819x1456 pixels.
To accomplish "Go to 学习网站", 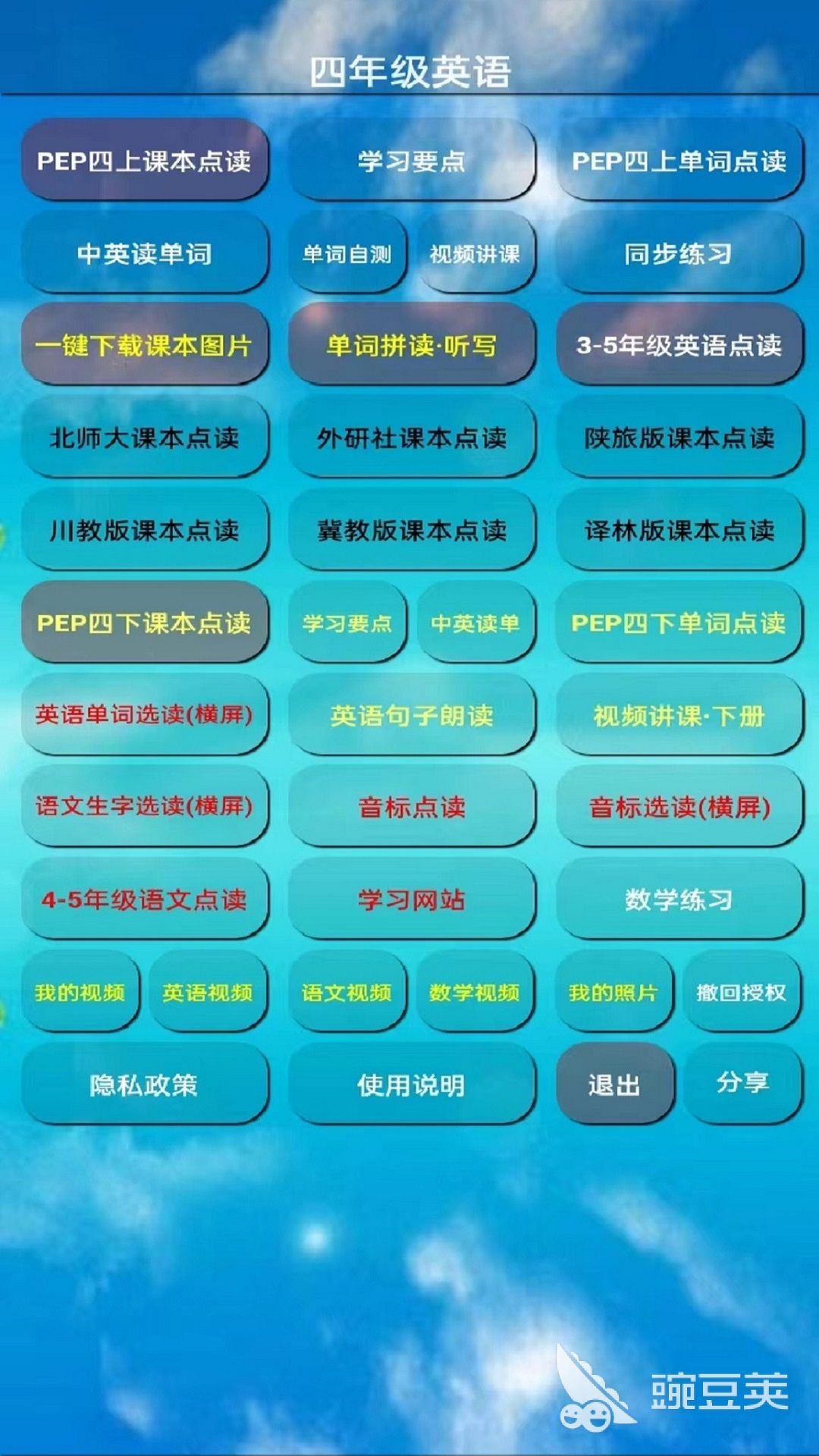I will tap(411, 899).
